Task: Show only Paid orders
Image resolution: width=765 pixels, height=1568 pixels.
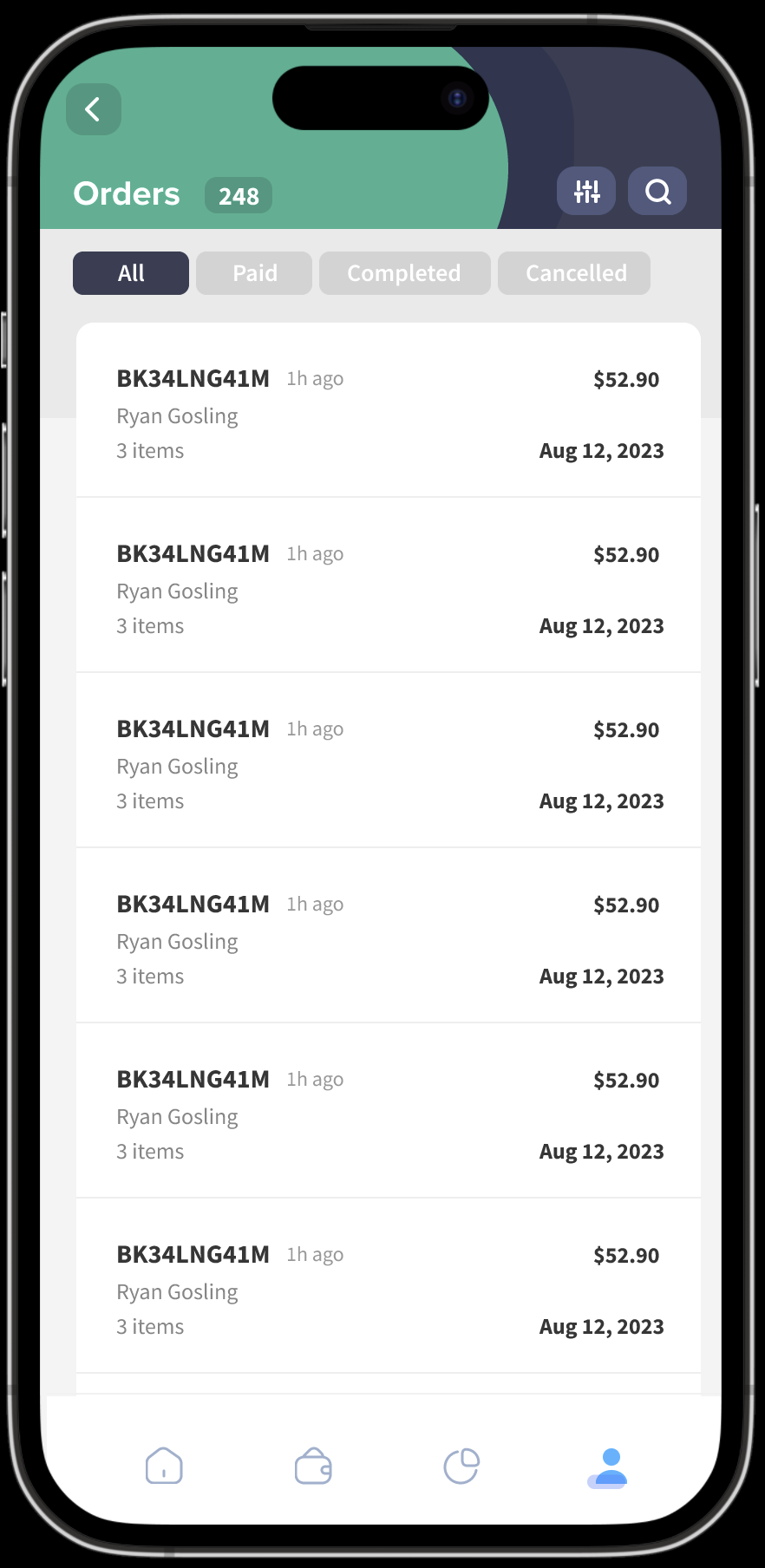Action: pyautogui.click(x=254, y=273)
